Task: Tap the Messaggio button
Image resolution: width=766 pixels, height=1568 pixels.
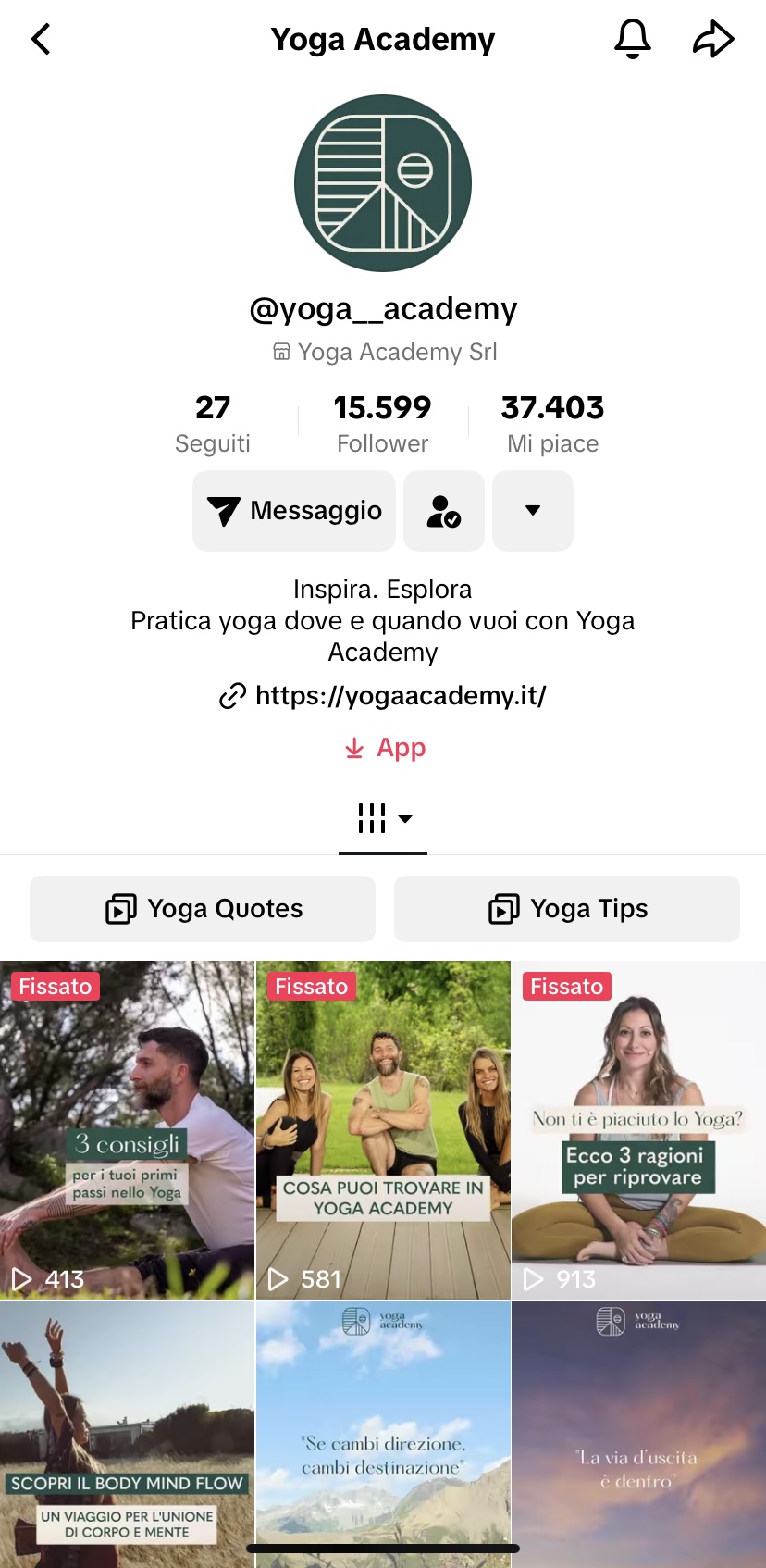Action: [293, 510]
